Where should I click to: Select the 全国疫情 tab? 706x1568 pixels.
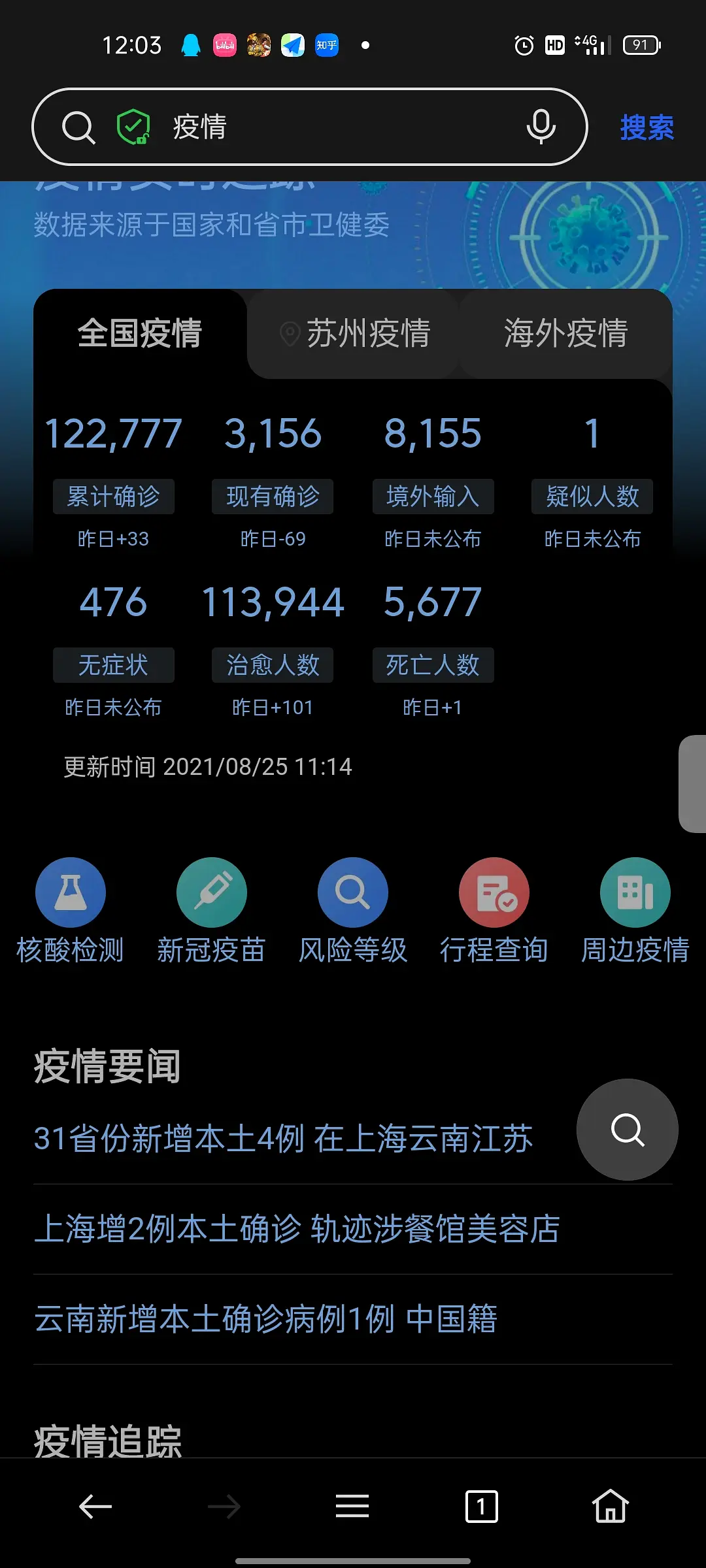[x=140, y=334]
